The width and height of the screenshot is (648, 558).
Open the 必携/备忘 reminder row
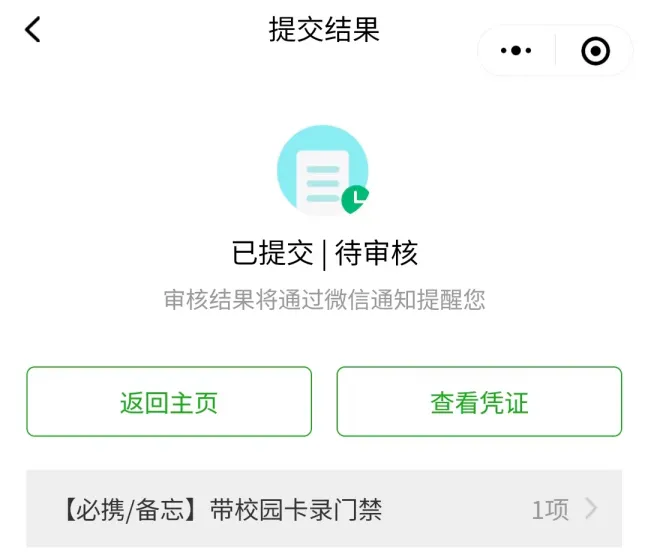point(324,509)
